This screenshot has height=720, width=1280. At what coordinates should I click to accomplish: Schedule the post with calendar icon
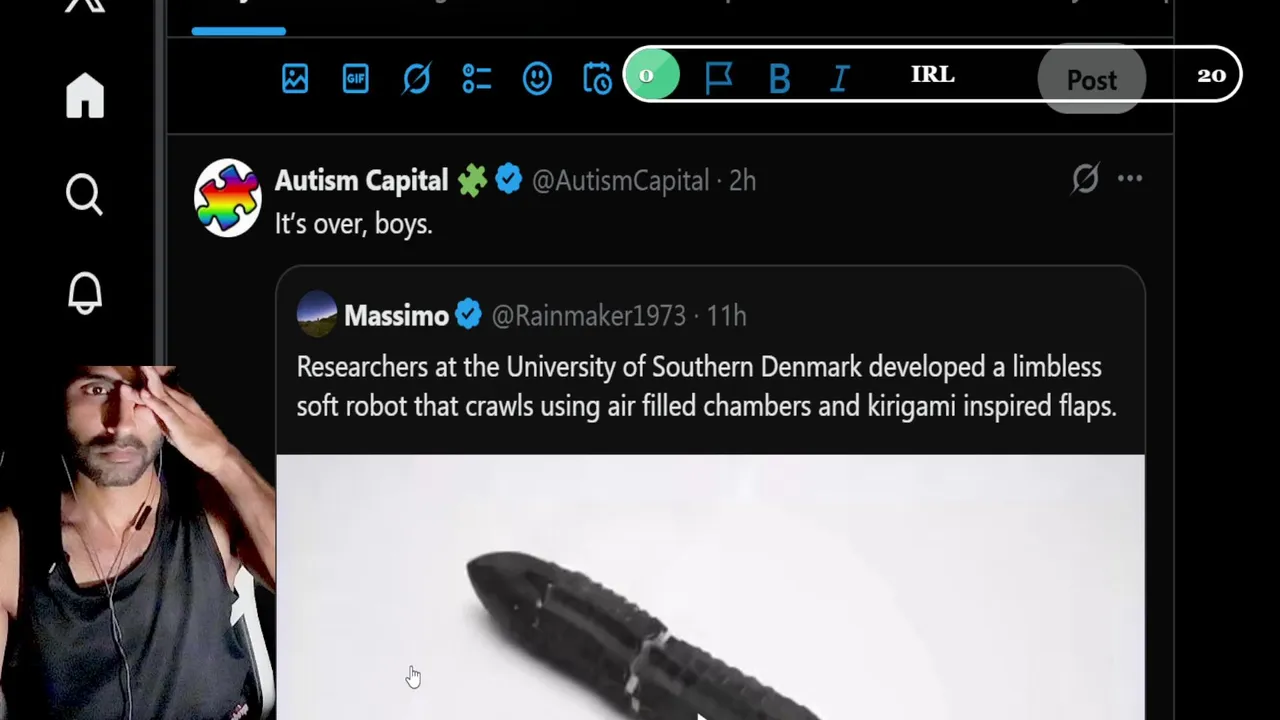[x=597, y=78]
